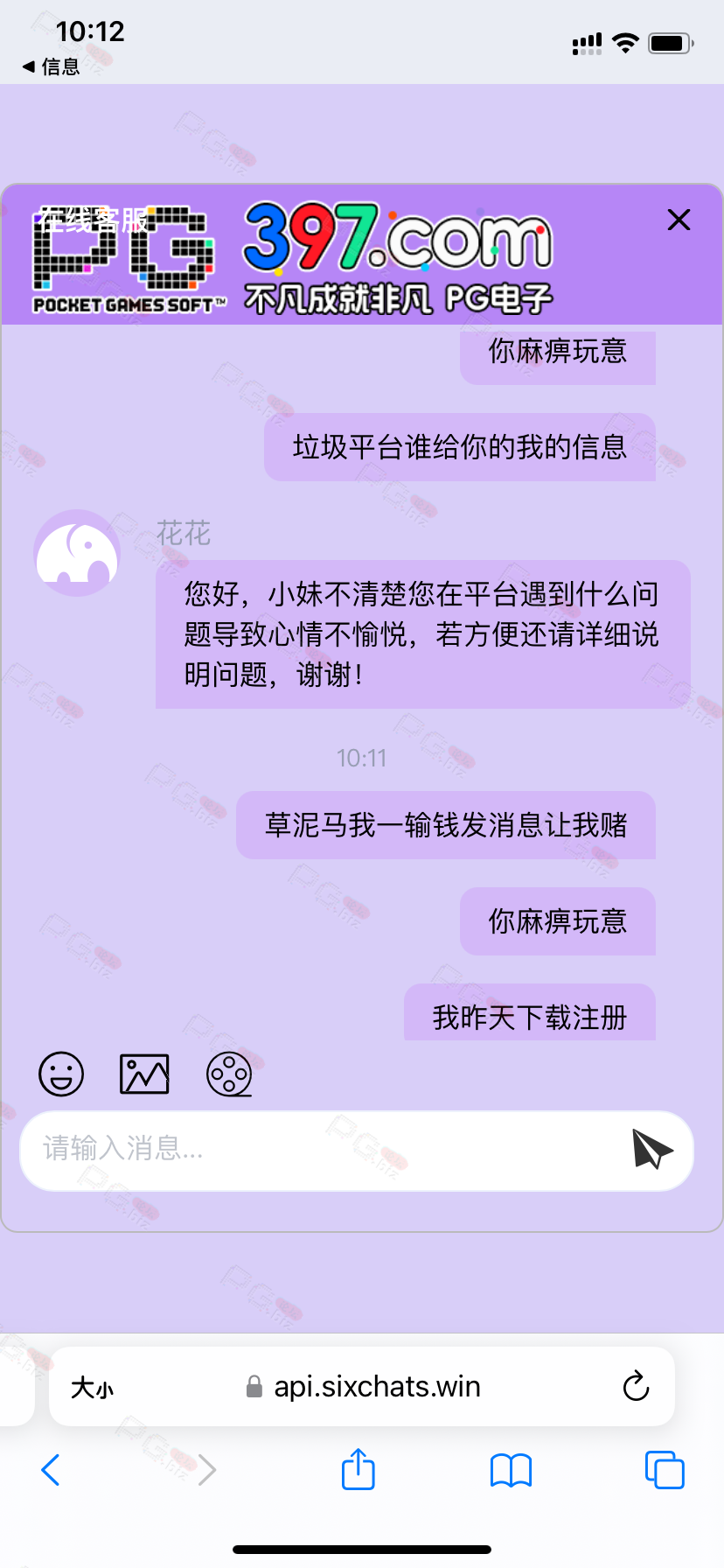Open the emoji picker
This screenshot has height=1568, width=724.
click(61, 1074)
